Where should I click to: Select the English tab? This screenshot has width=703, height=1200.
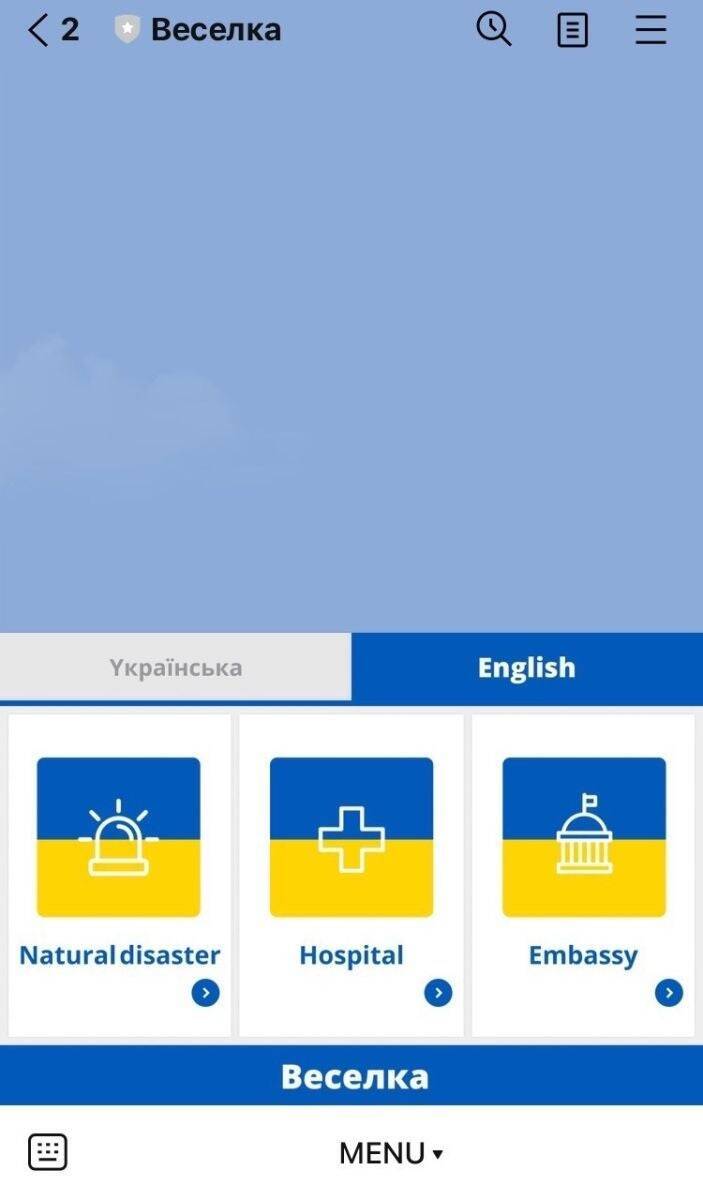point(527,667)
